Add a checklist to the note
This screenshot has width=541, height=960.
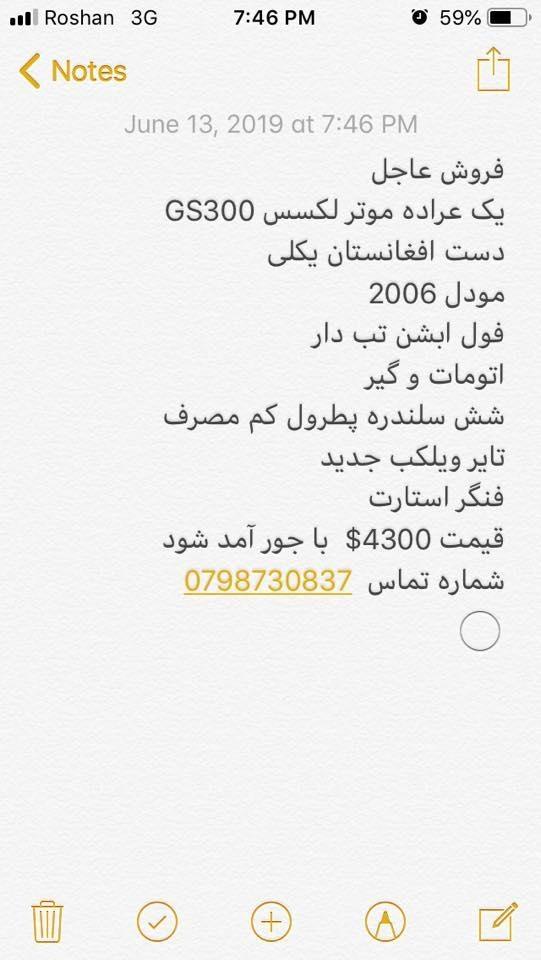click(157, 921)
